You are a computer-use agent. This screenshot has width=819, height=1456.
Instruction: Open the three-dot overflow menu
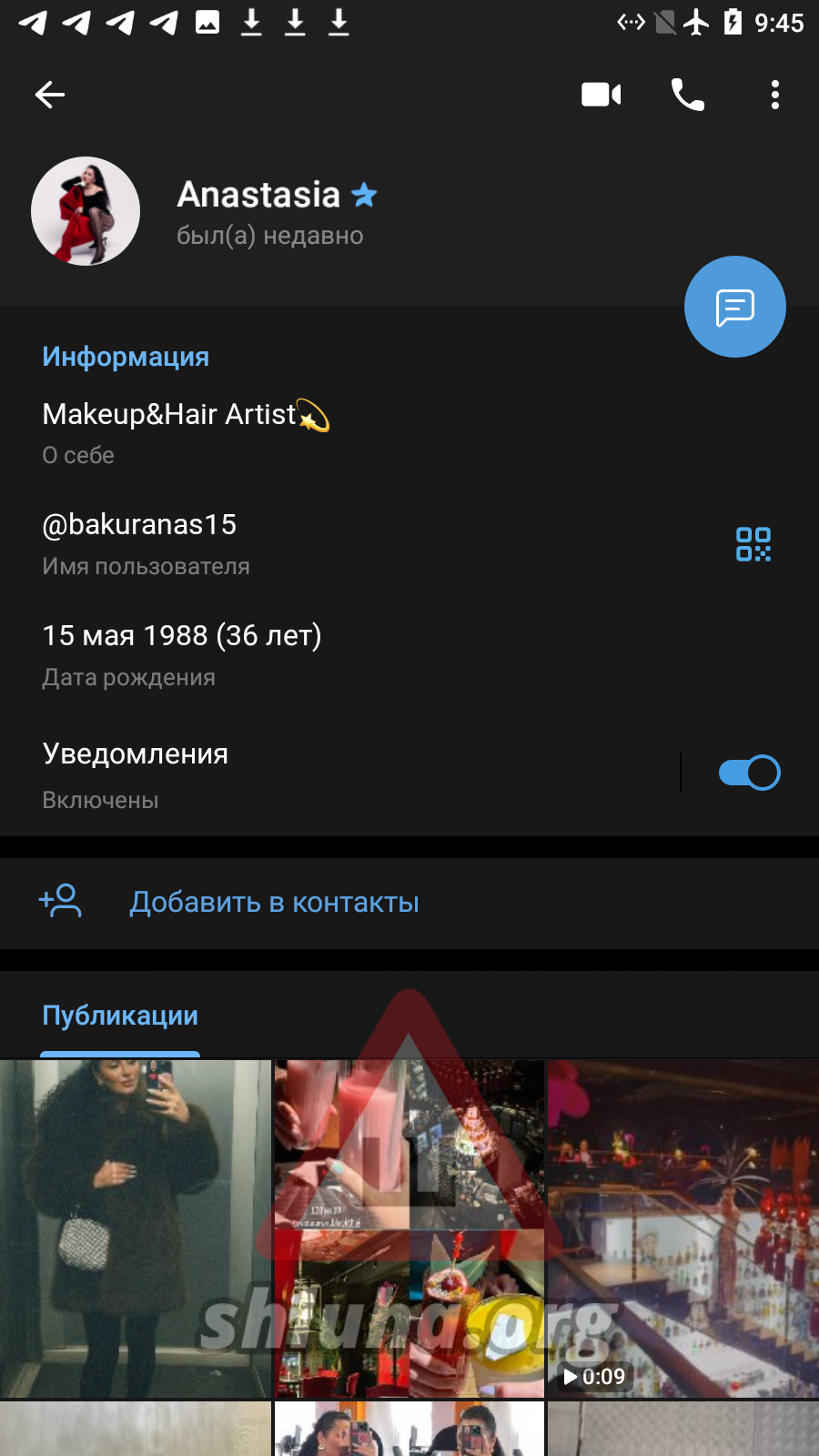(x=775, y=95)
